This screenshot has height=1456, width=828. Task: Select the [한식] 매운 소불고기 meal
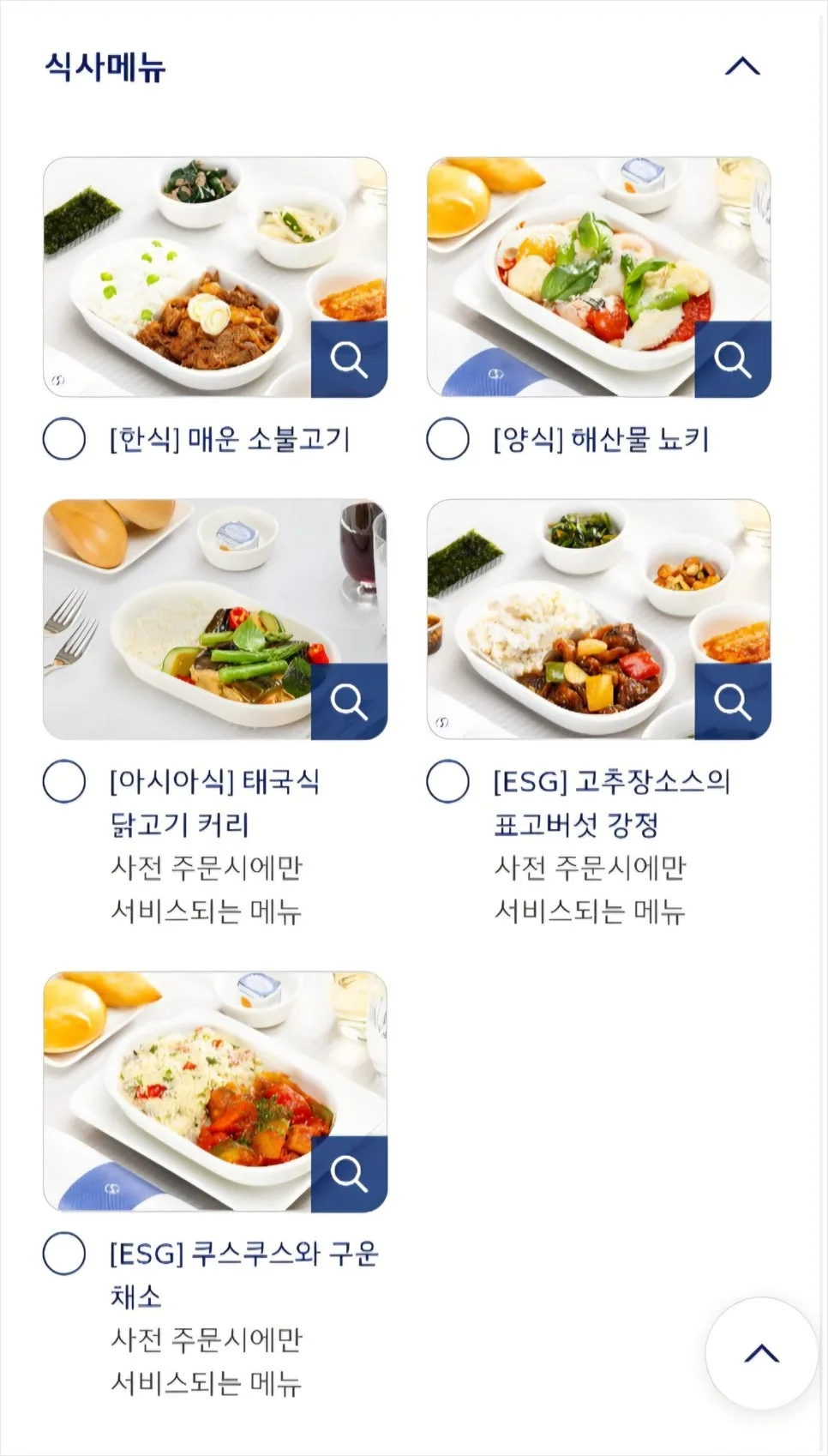[x=64, y=439]
